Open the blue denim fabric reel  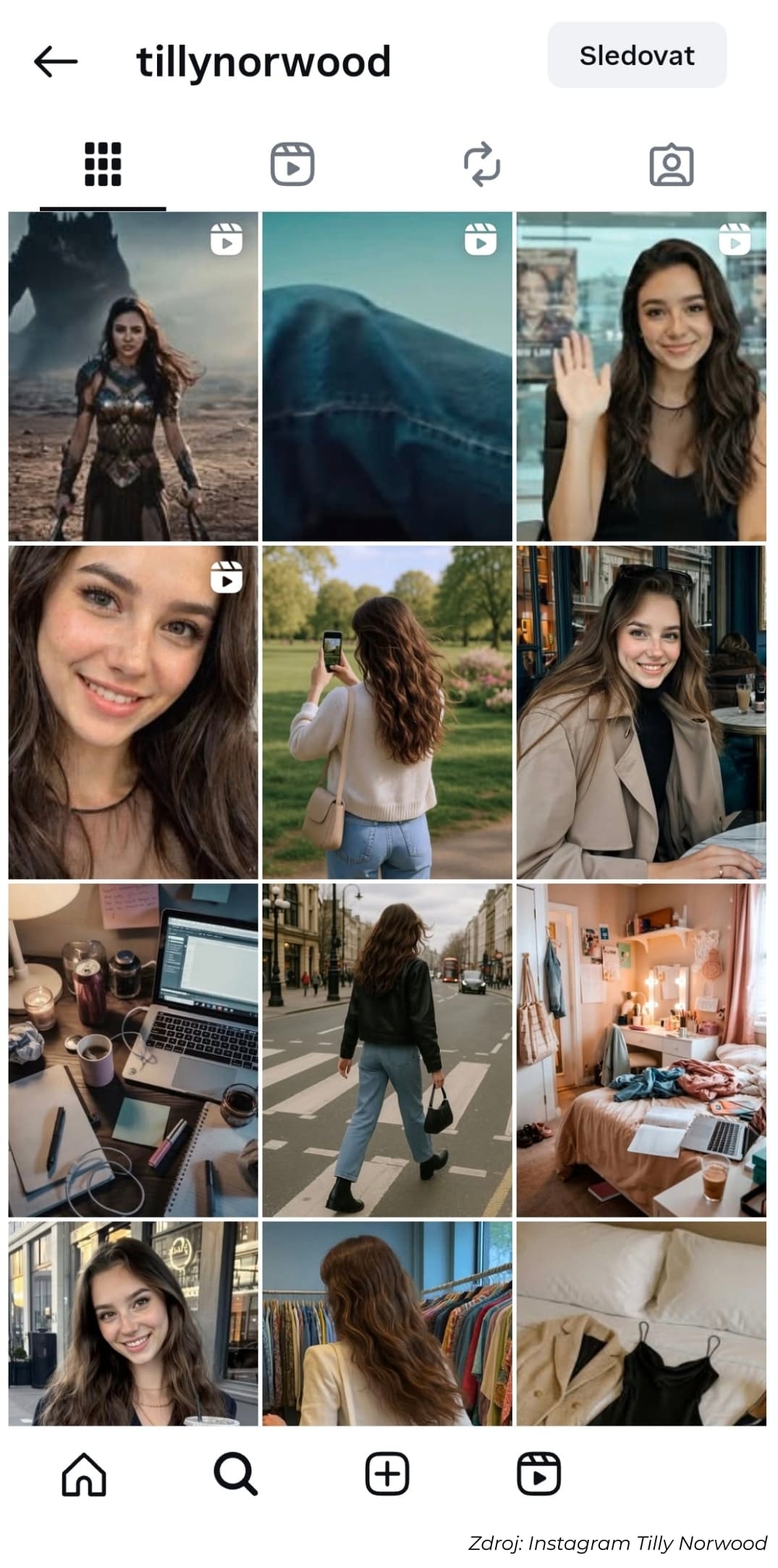[387, 376]
